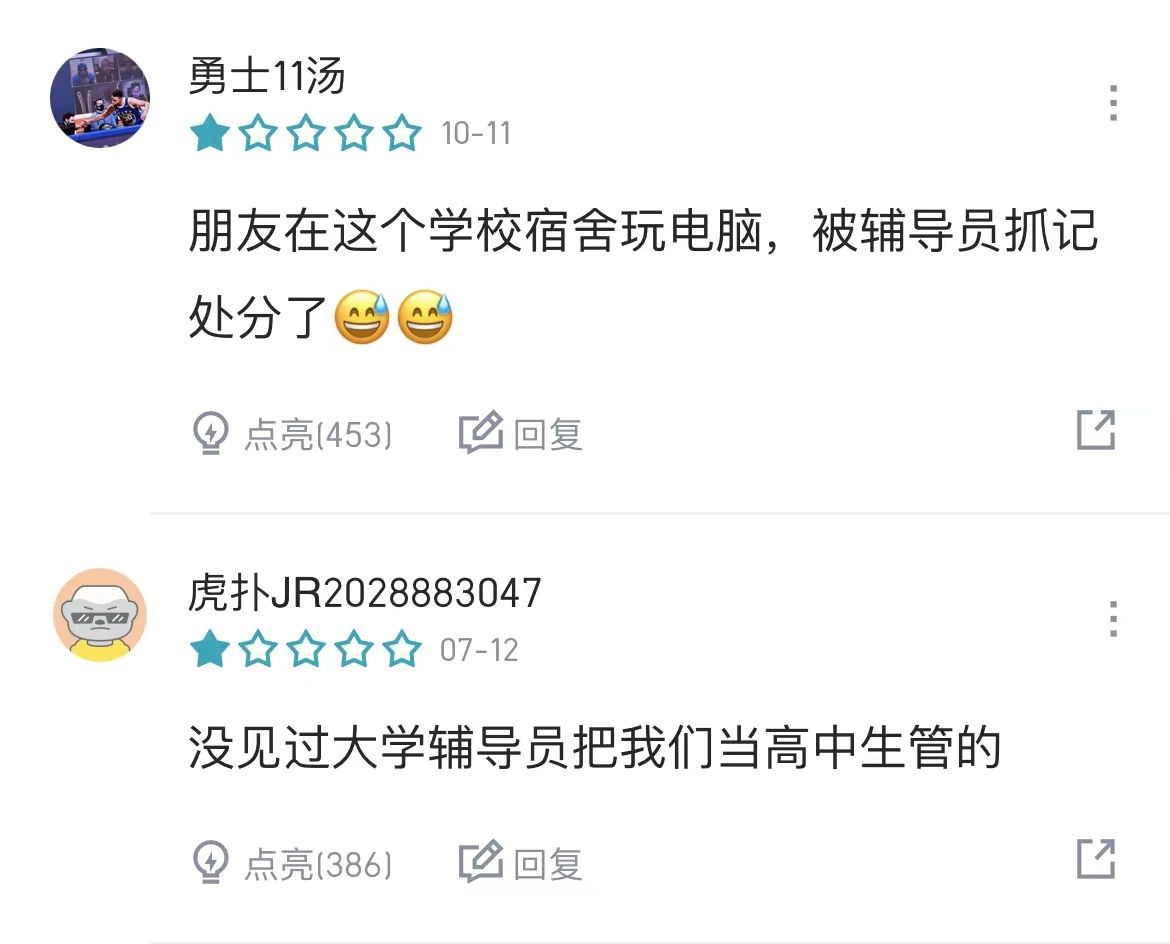Share 勇士11汤's comment
The height and width of the screenshot is (944, 1170).
[x=1096, y=430]
